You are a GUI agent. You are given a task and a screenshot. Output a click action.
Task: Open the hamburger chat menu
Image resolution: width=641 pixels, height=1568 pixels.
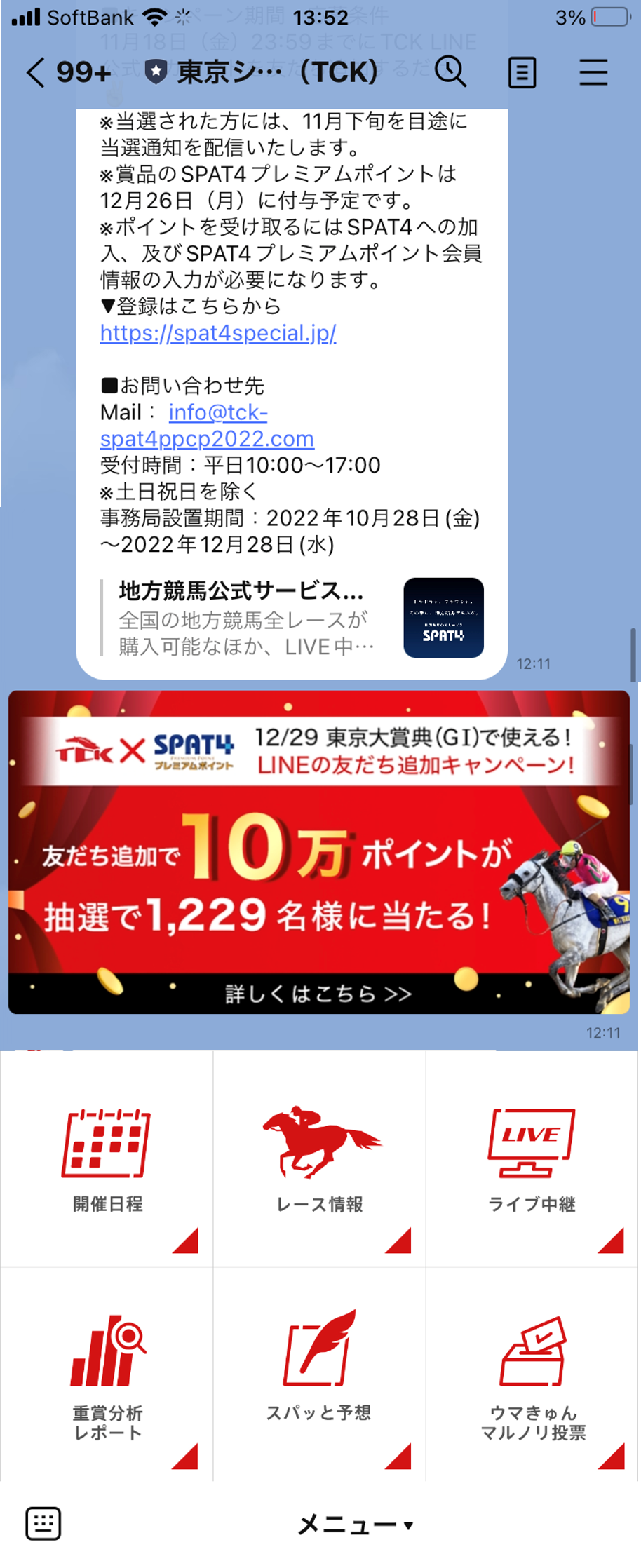(x=593, y=72)
